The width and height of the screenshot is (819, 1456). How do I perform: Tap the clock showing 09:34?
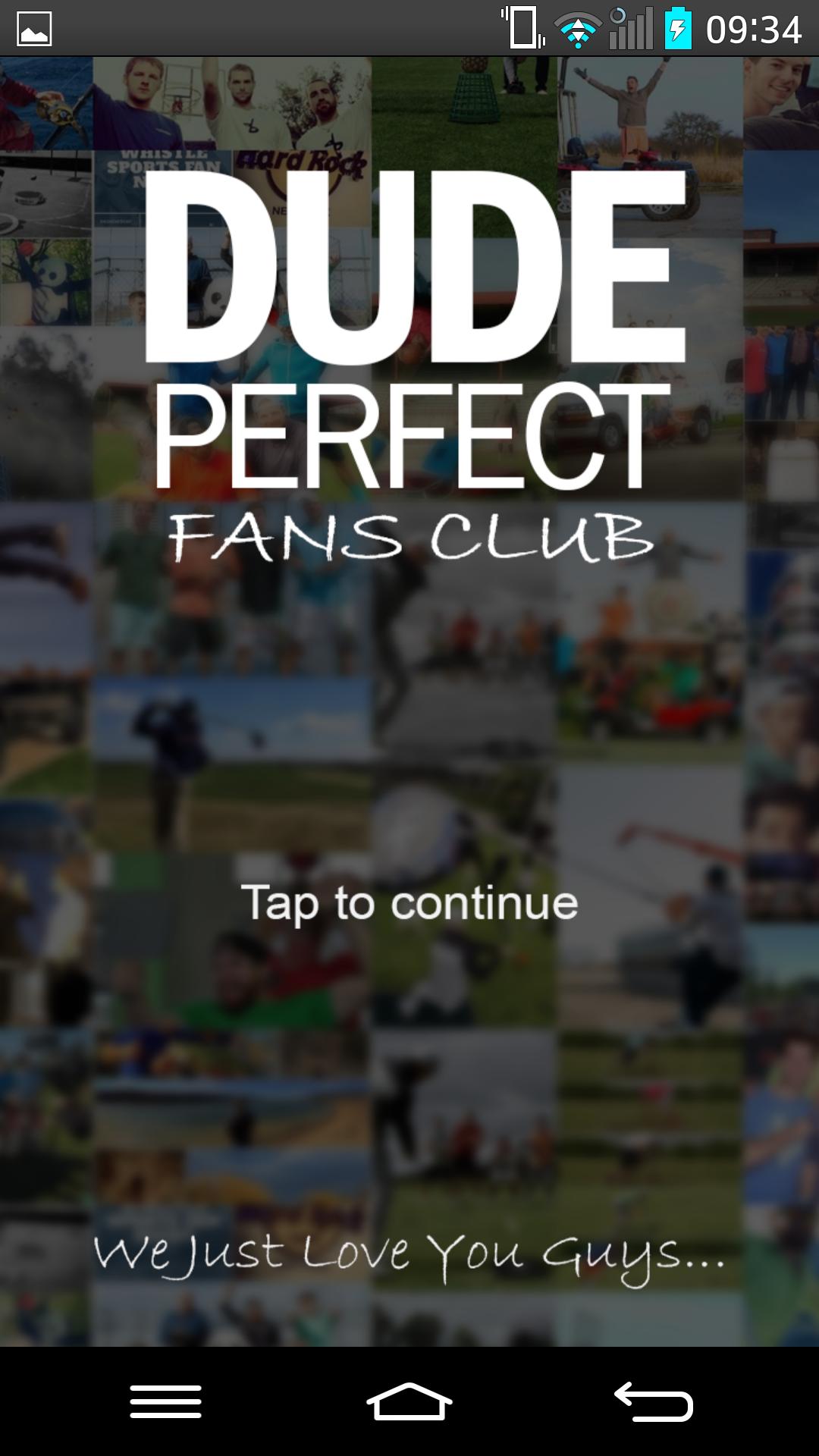pos(755,27)
